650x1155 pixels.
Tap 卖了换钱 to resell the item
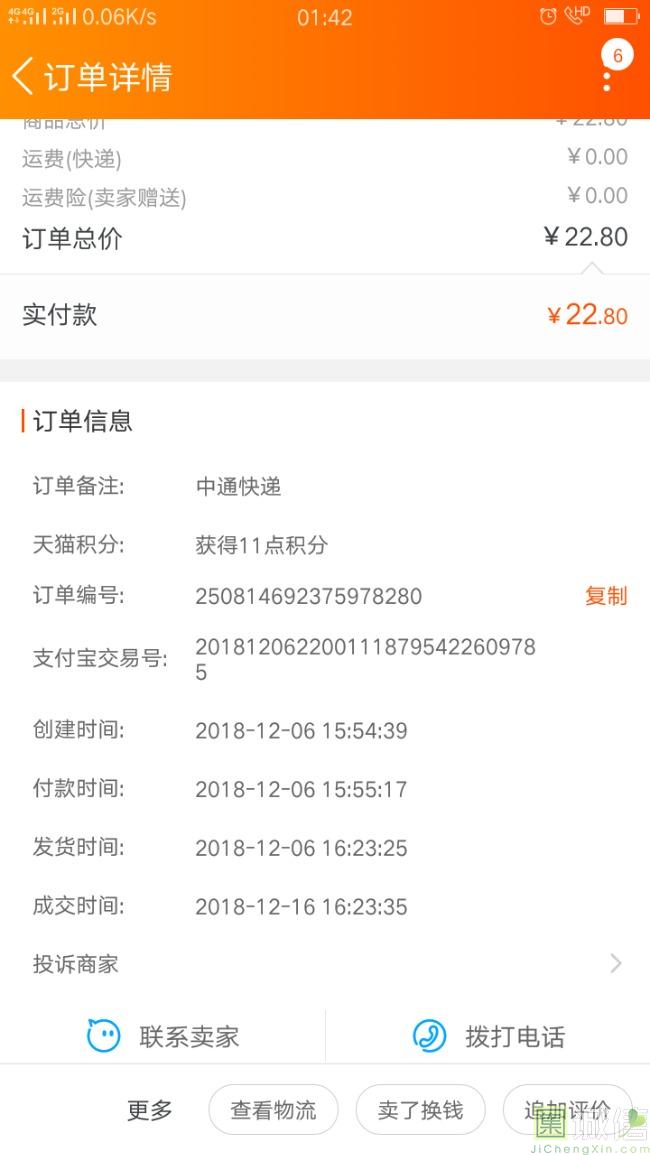[420, 1109]
